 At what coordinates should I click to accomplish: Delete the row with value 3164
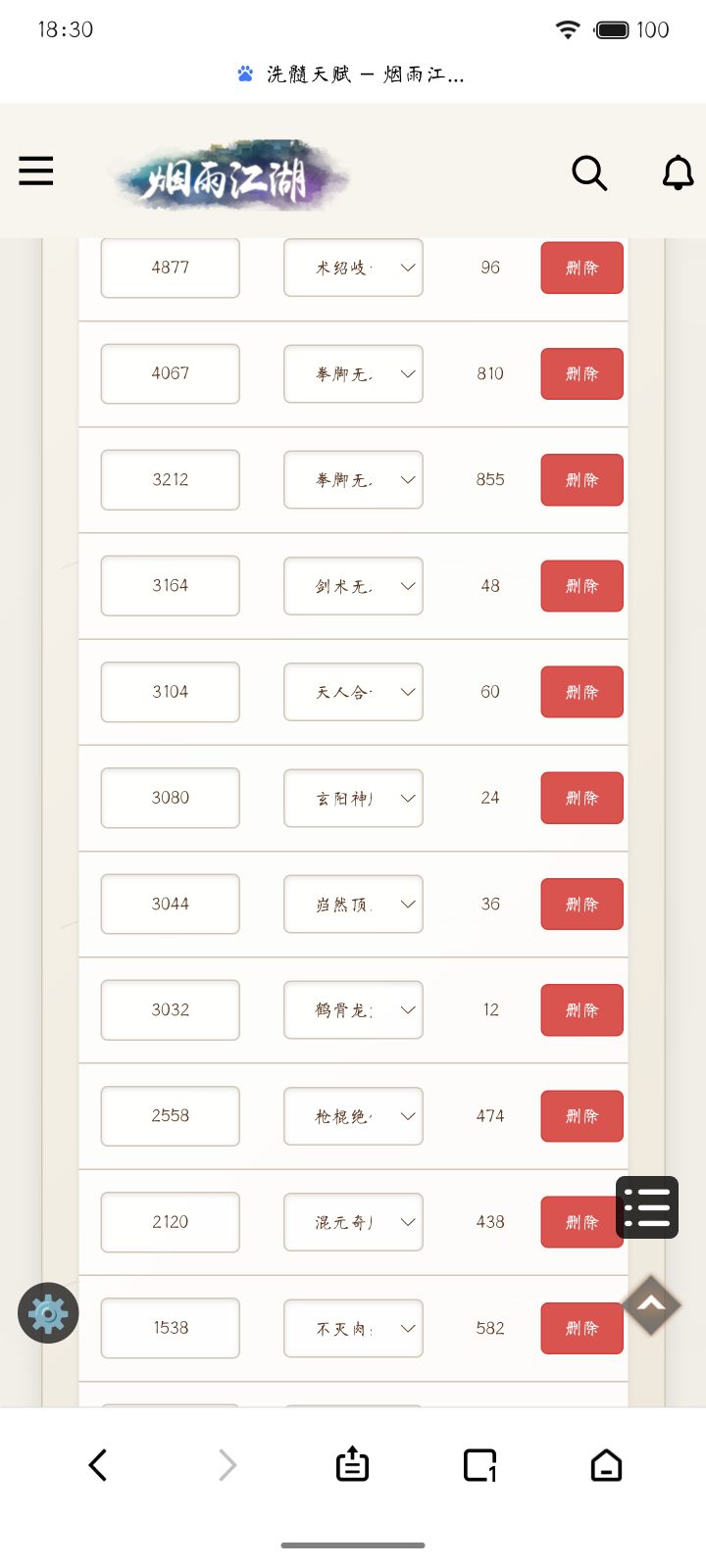click(x=581, y=586)
